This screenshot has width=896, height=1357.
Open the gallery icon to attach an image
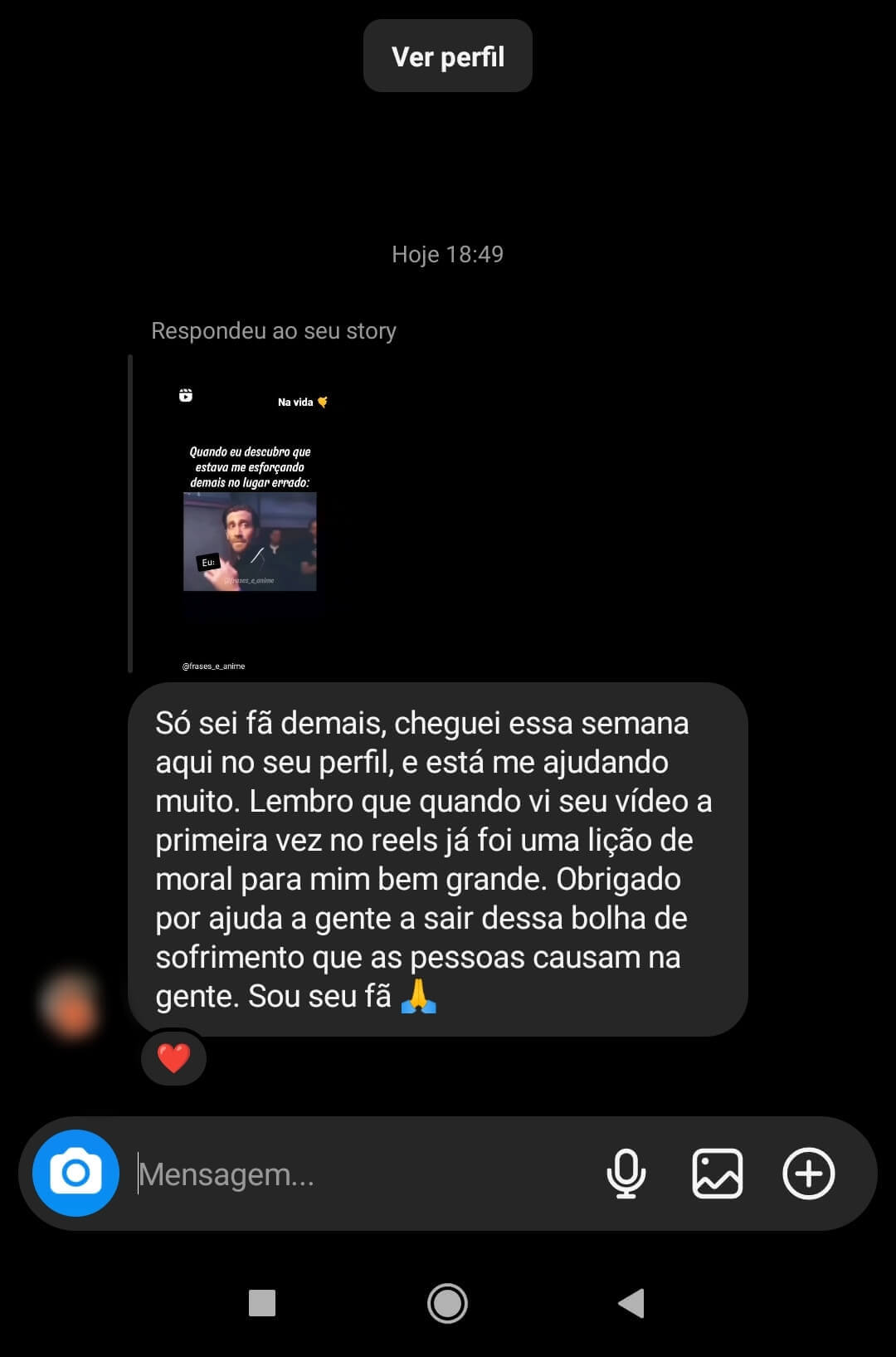718,1173
